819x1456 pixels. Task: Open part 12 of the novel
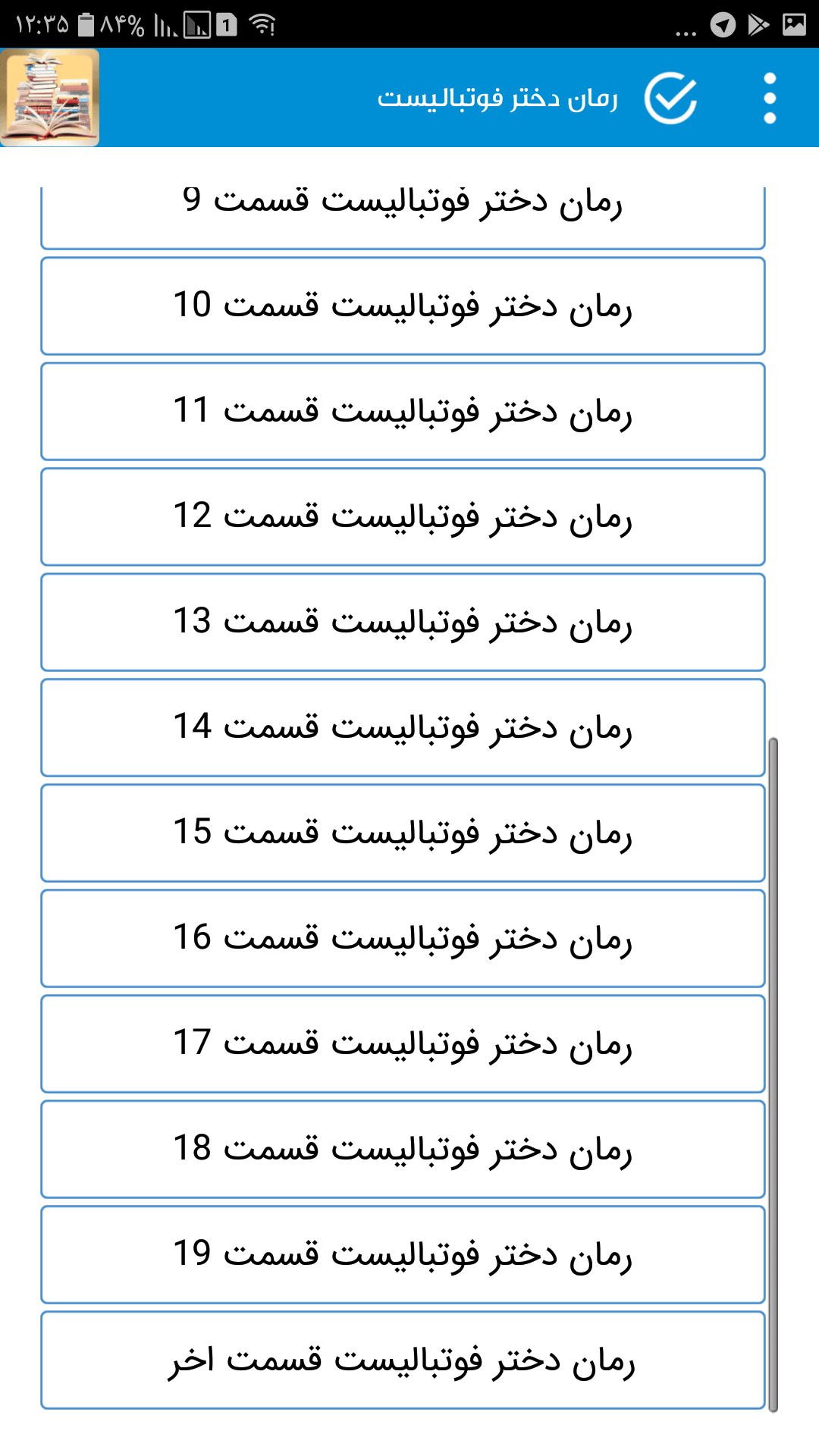(403, 517)
